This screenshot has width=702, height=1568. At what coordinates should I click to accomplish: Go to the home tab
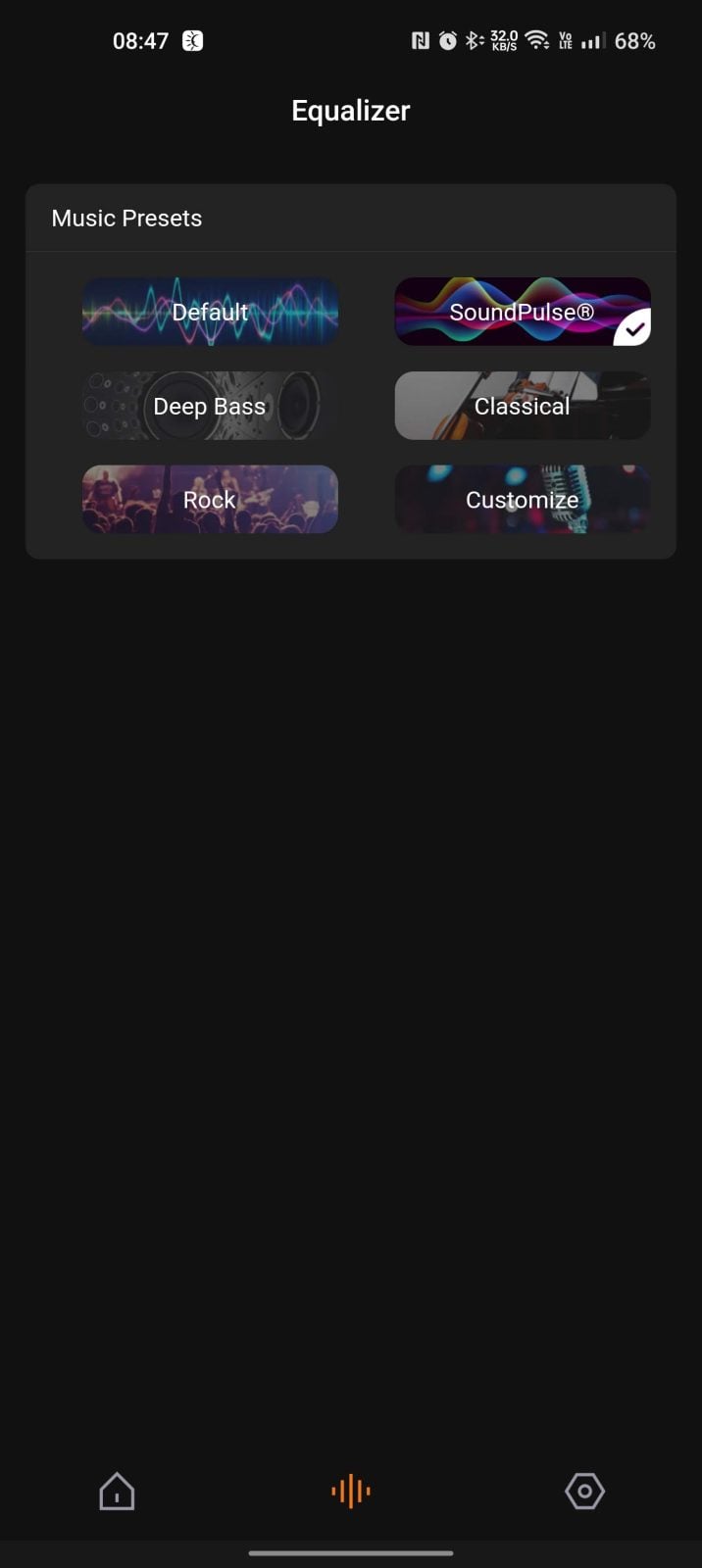[117, 1492]
